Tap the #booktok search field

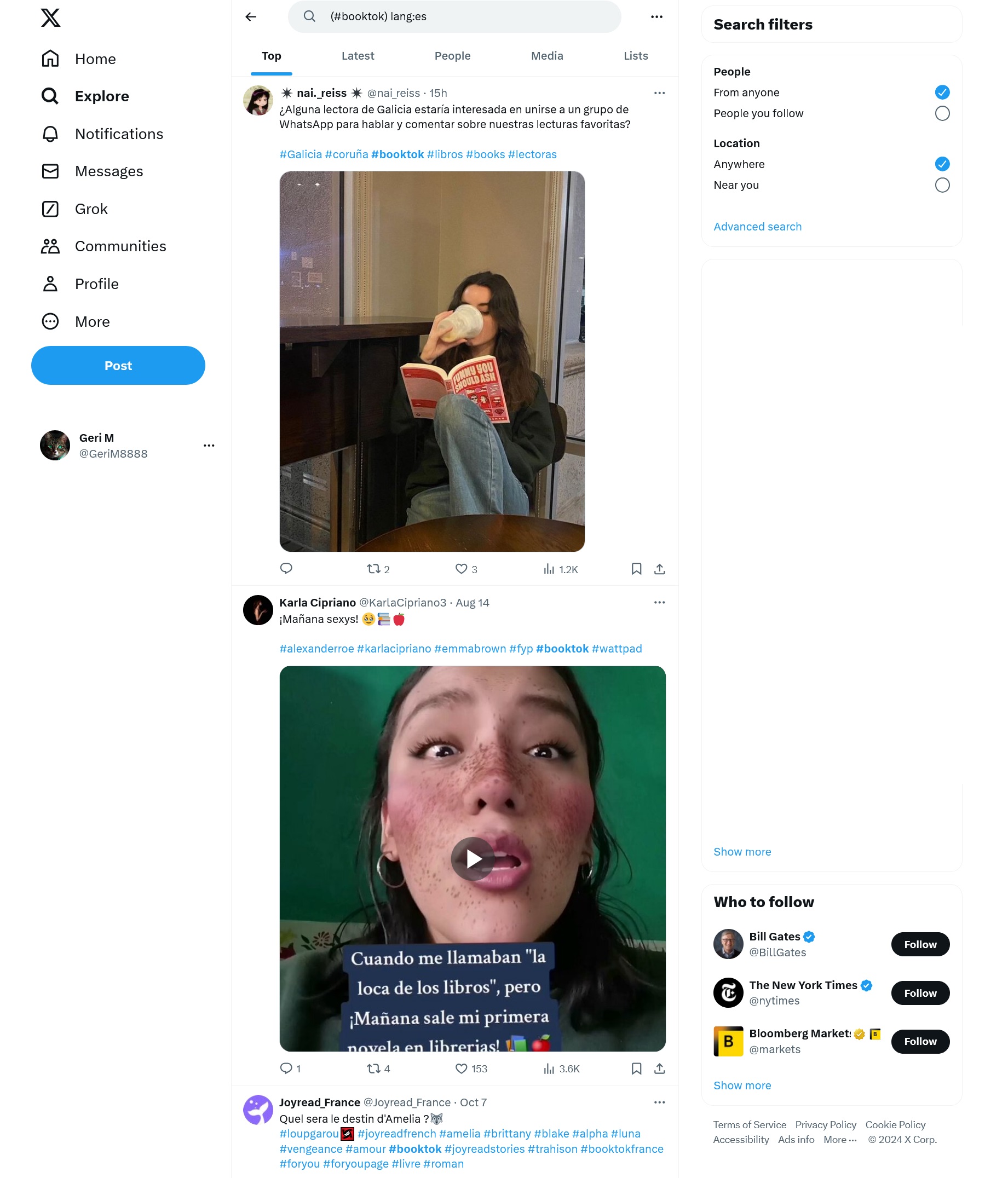(455, 16)
